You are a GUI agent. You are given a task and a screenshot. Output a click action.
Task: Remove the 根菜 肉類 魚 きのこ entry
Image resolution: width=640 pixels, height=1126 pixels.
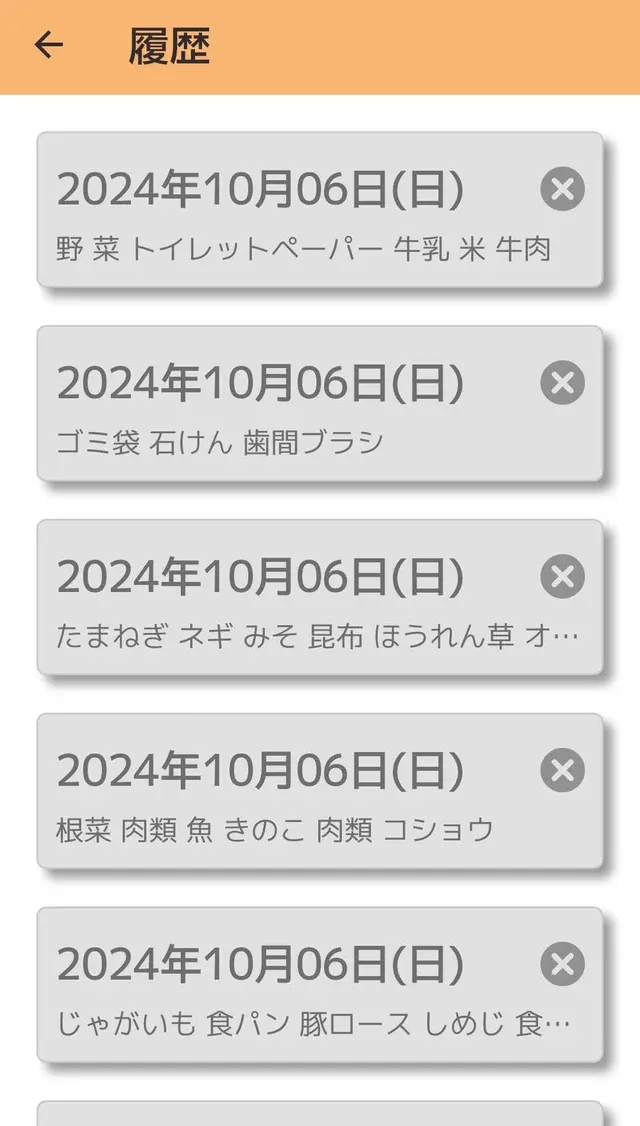tap(562, 770)
